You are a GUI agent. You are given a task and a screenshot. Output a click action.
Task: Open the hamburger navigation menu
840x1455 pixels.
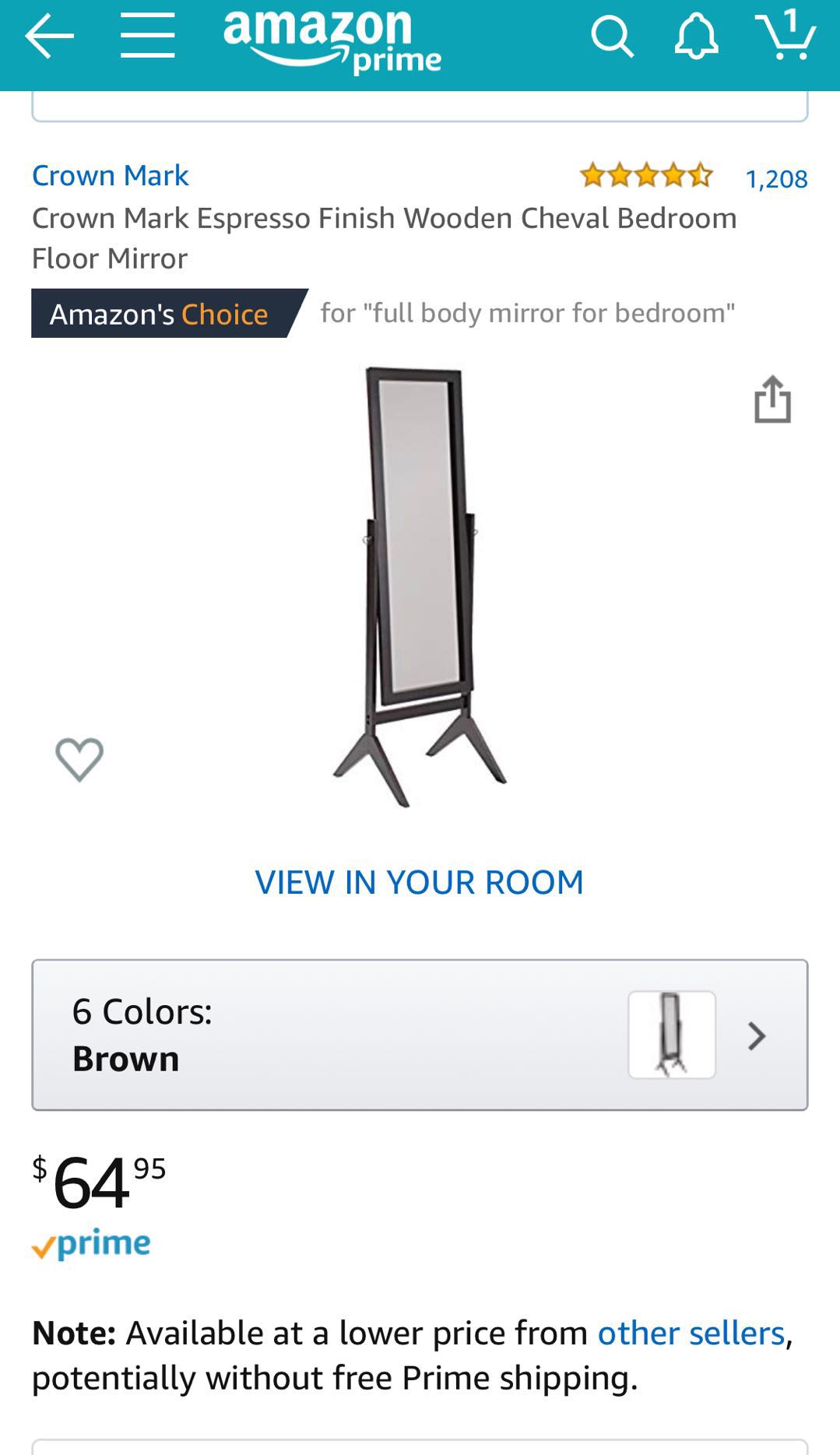pos(147,37)
